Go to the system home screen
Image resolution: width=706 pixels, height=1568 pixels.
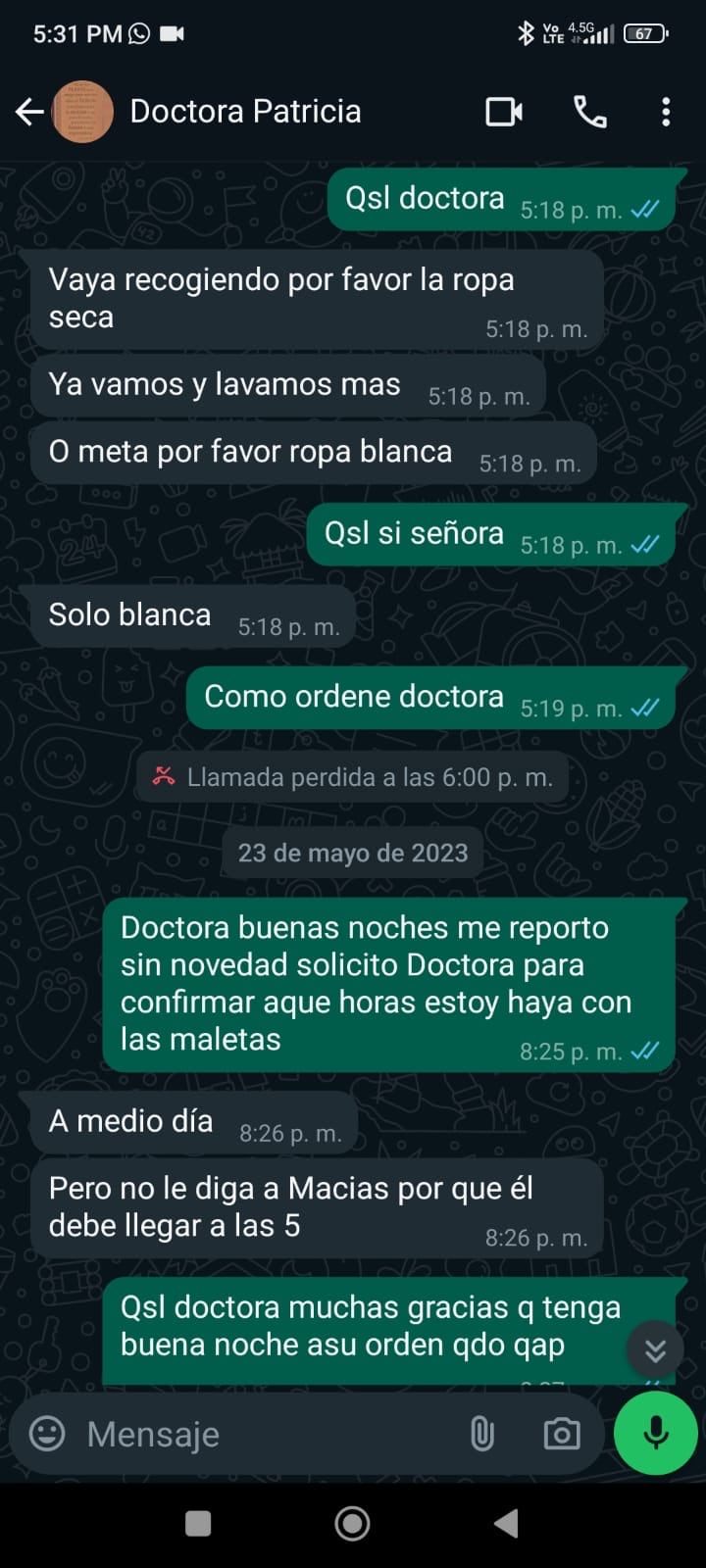coord(352,1523)
